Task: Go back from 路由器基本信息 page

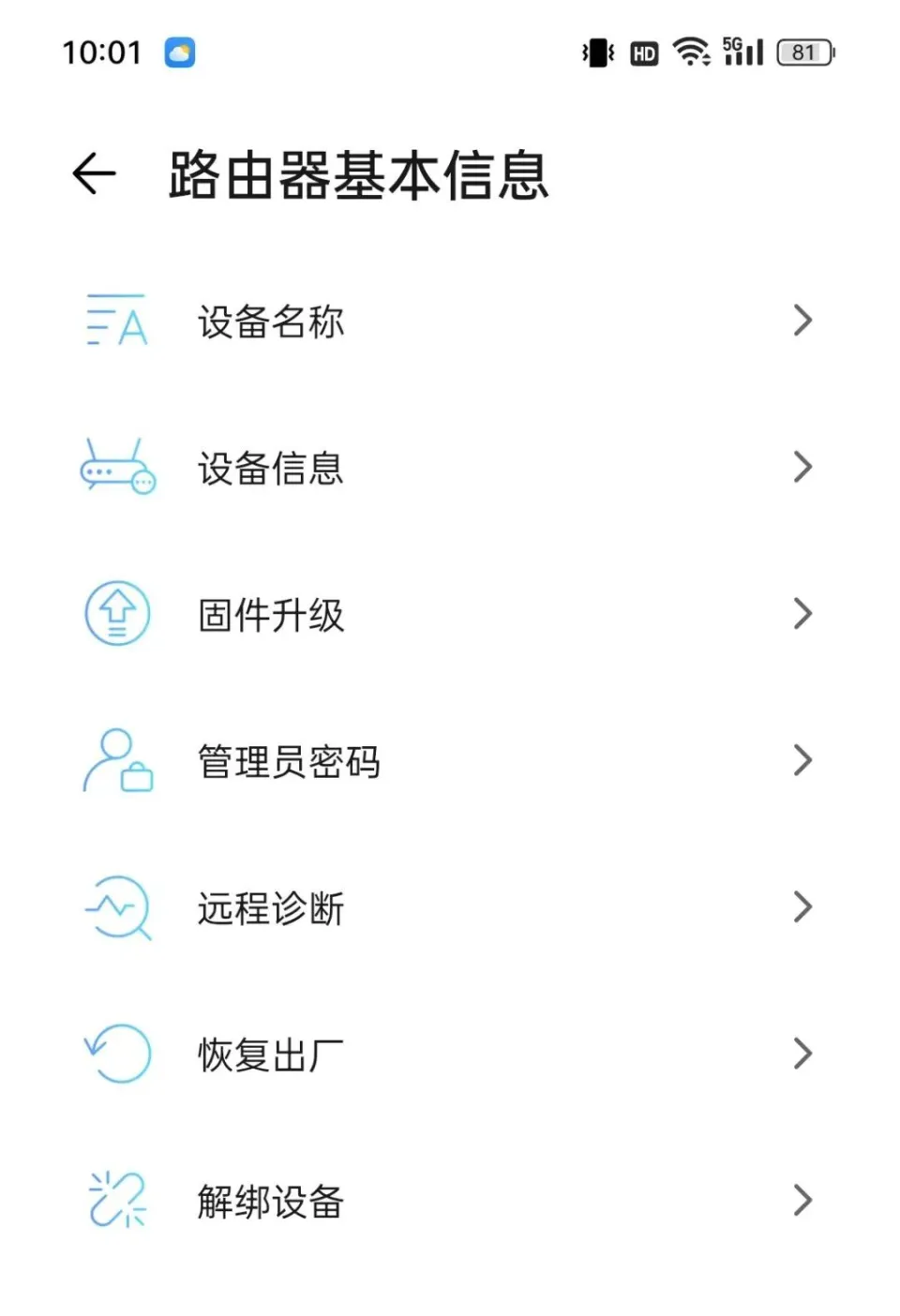Action: [x=94, y=174]
